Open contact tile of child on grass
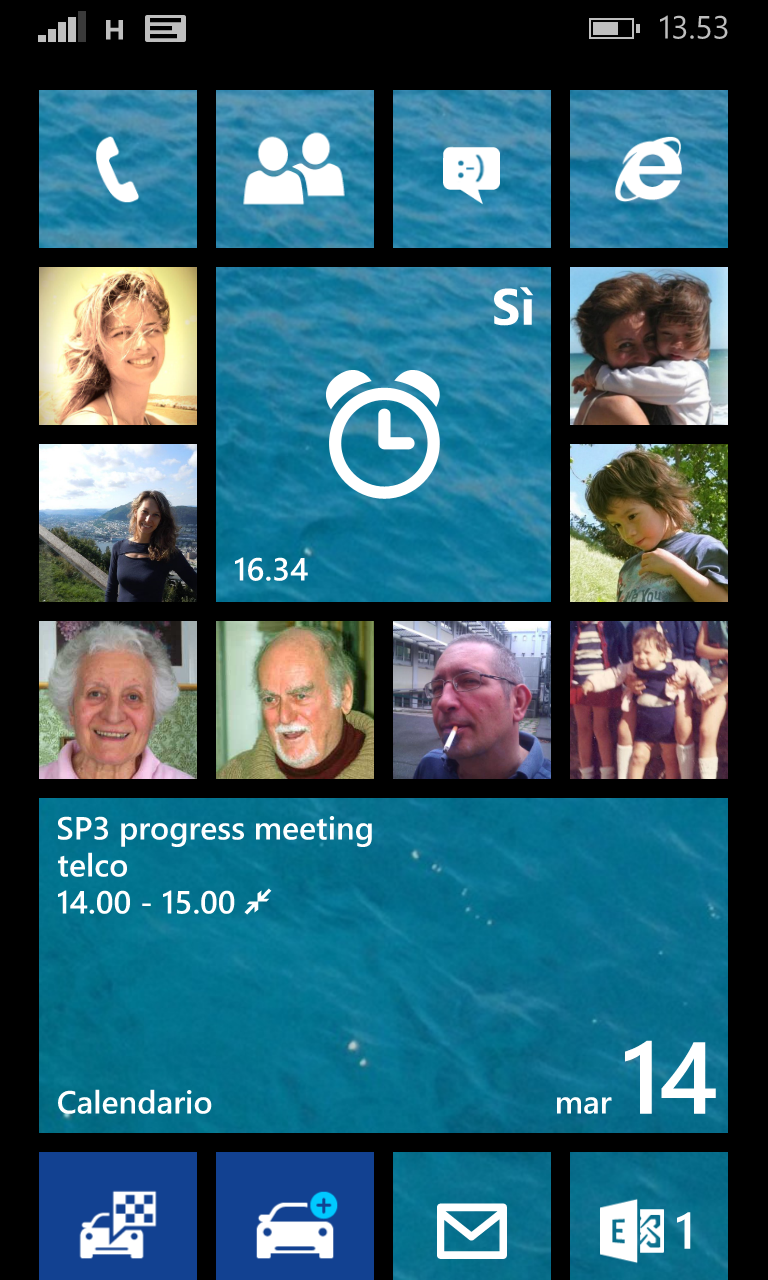Viewport: 768px width, 1280px height. point(649,523)
